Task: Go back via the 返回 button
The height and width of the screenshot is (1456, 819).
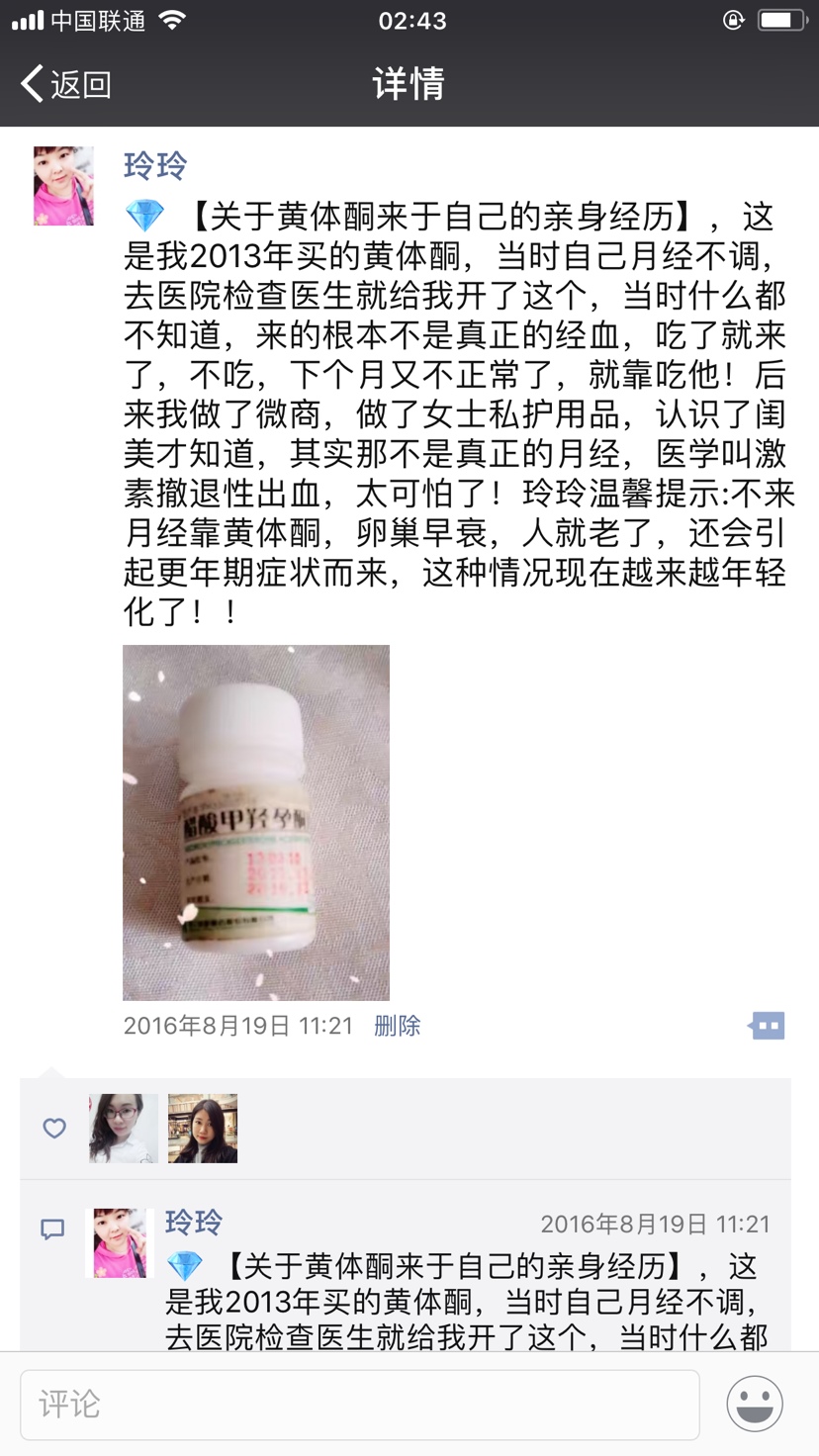Action: [x=65, y=84]
